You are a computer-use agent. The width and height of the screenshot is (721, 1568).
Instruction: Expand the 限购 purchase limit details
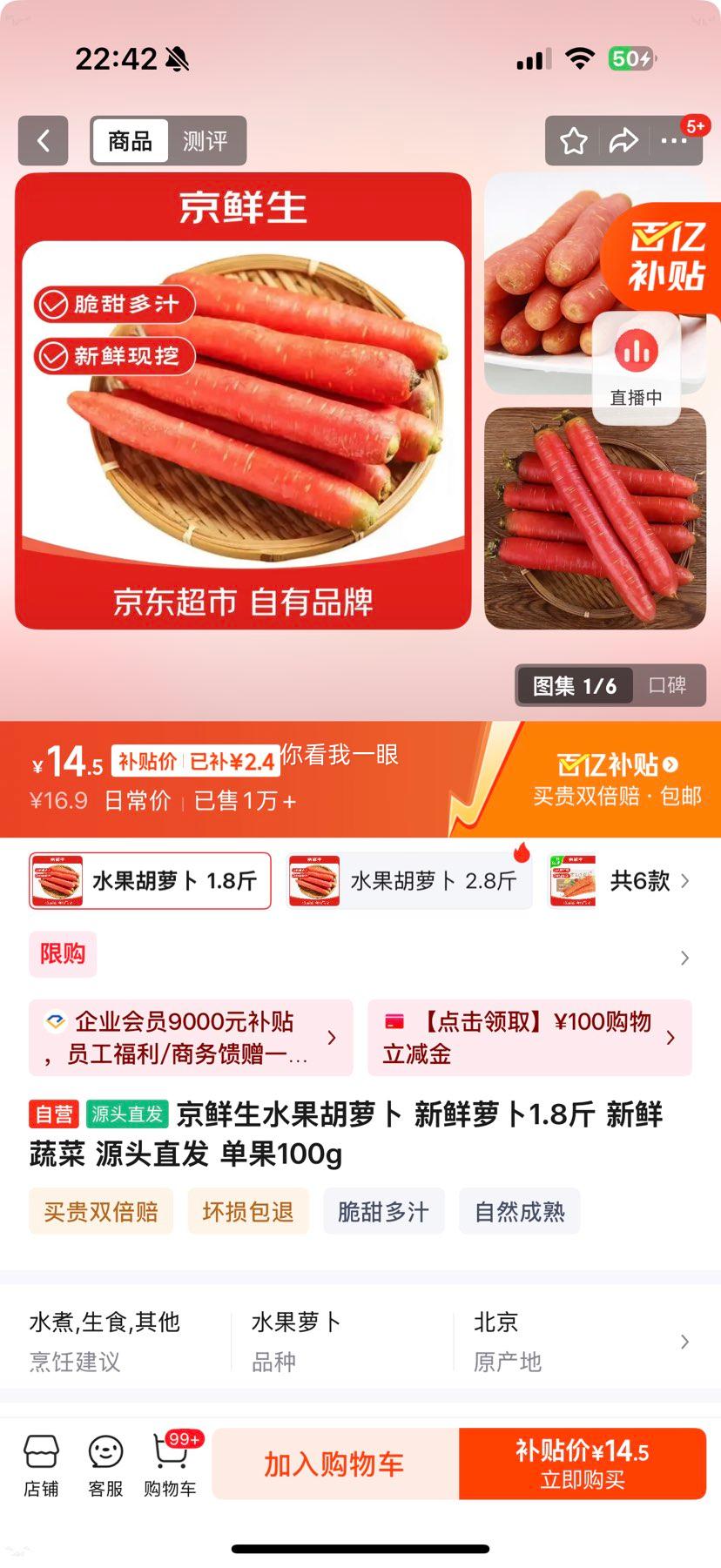(684, 954)
